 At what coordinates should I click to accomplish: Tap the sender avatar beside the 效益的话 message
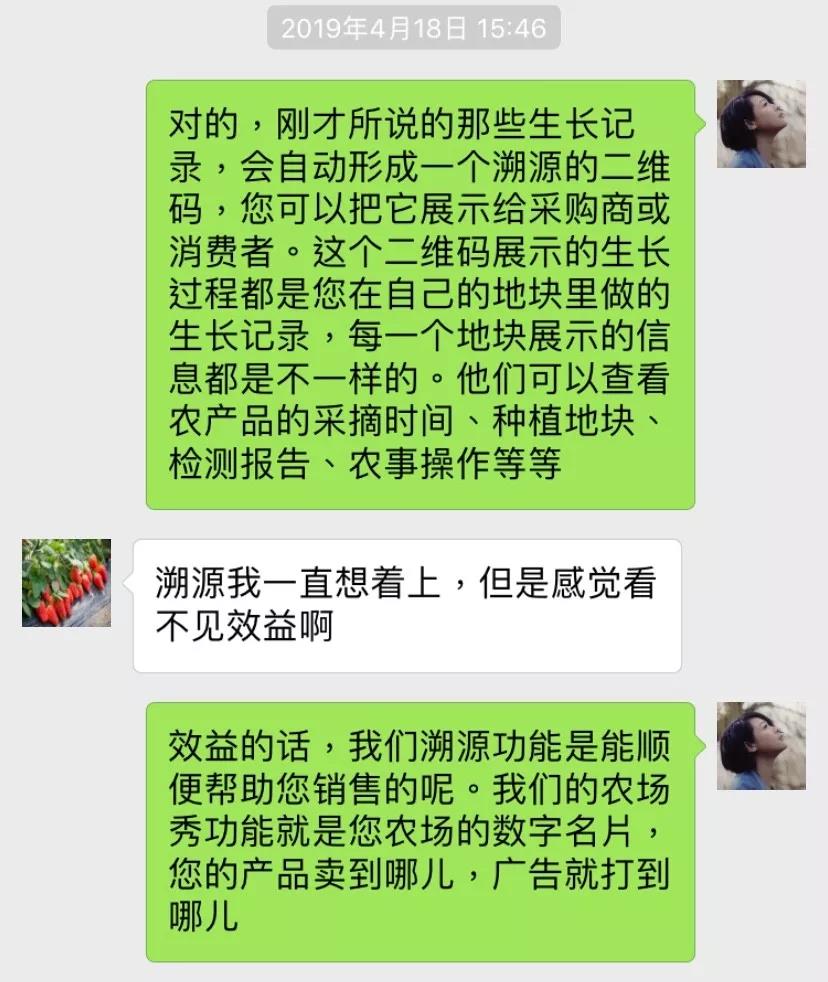point(761,745)
